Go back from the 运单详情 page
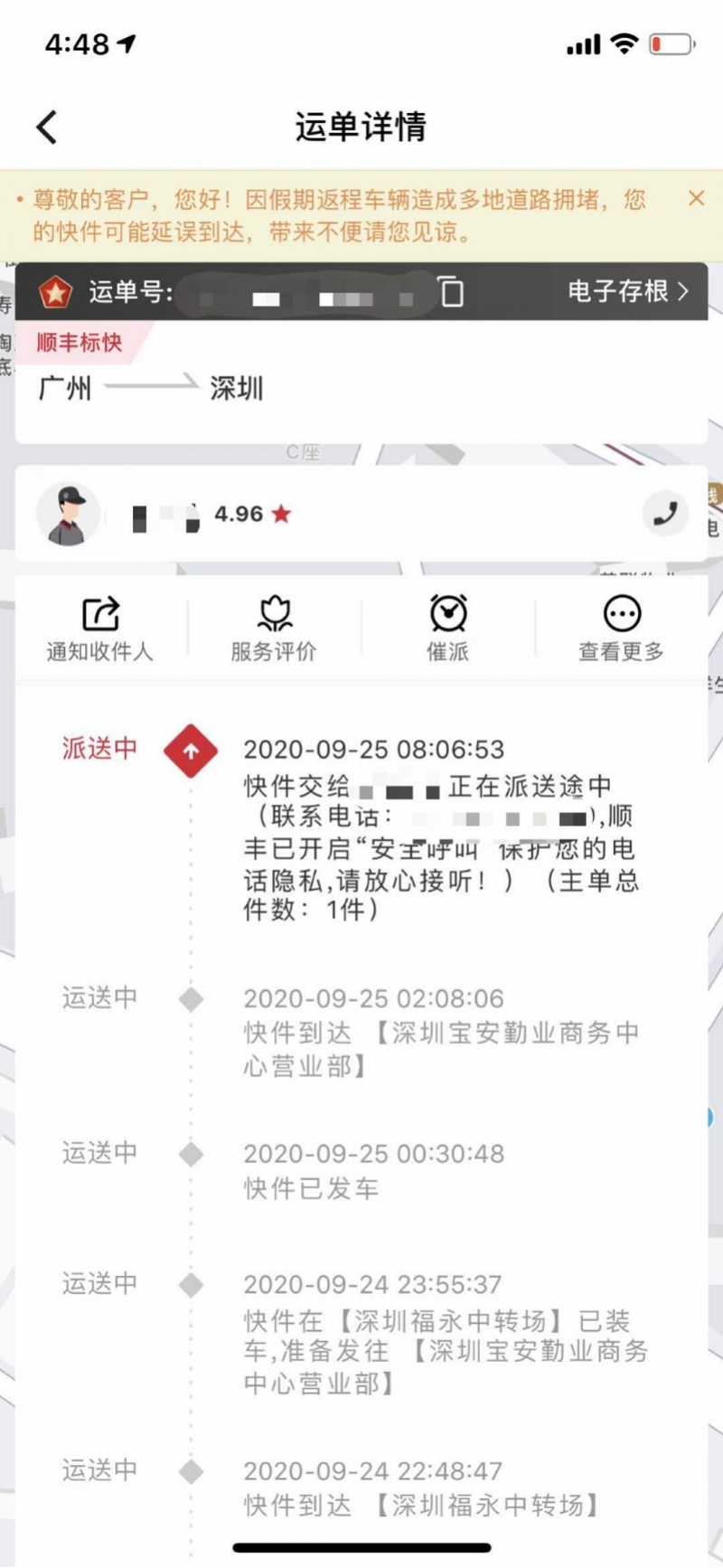Image resolution: width=723 pixels, height=1568 pixels. 47,128
